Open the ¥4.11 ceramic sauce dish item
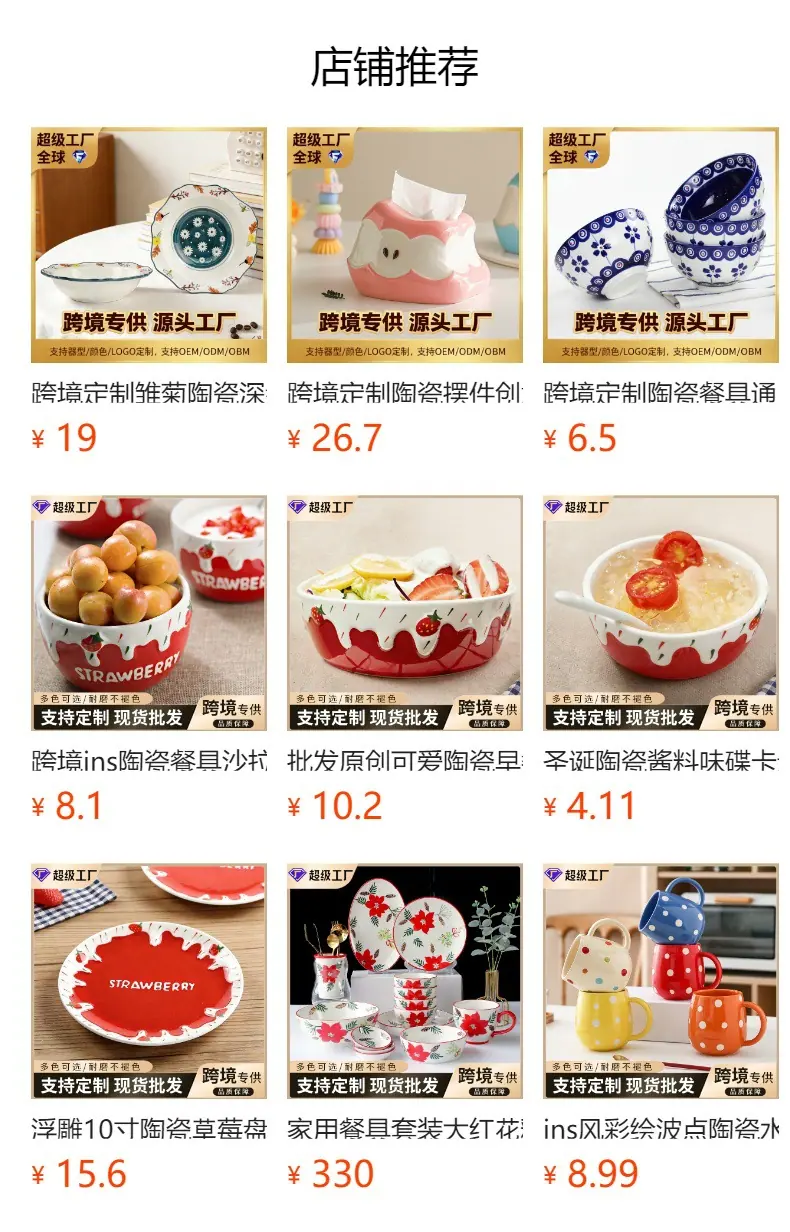The width and height of the screenshot is (790, 1232). (x=661, y=613)
